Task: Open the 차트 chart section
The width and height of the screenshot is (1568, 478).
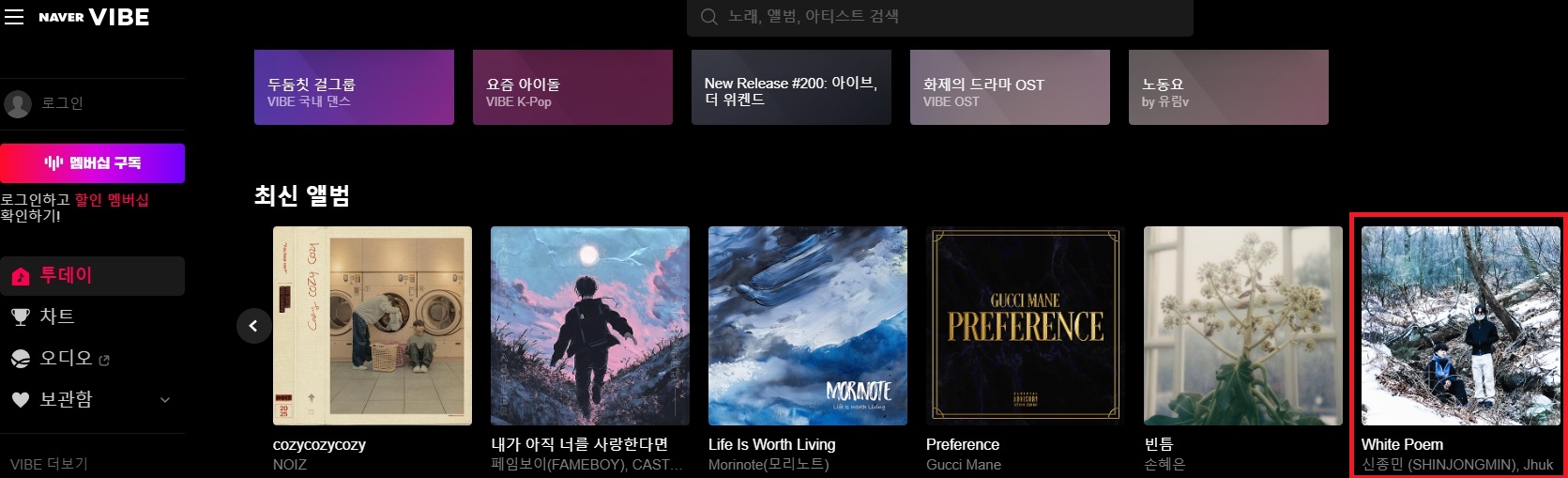Action: click(56, 316)
